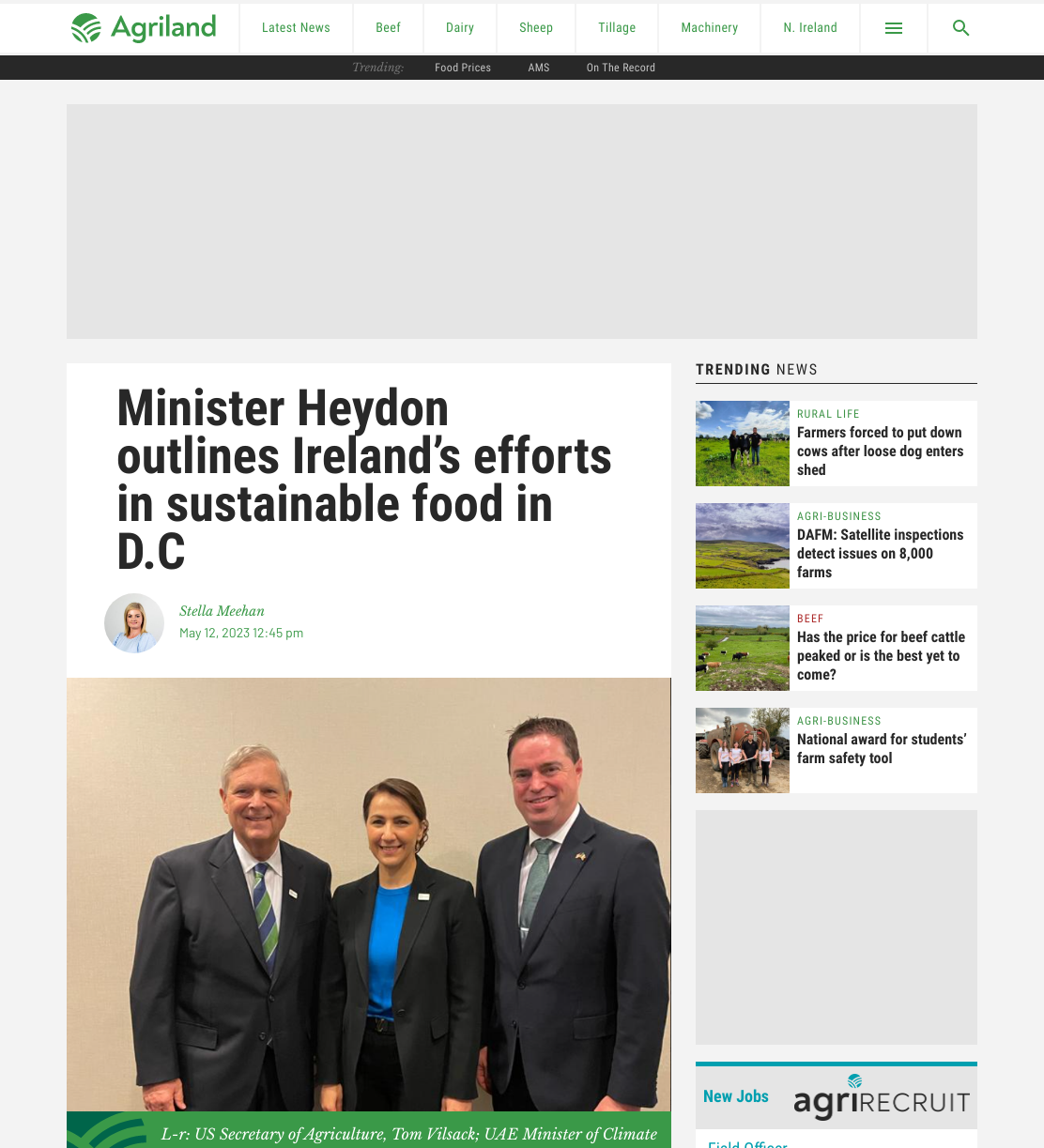Switch to Latest News section
This screenshot has height=1148, width=1044.
tap(296, 28)
